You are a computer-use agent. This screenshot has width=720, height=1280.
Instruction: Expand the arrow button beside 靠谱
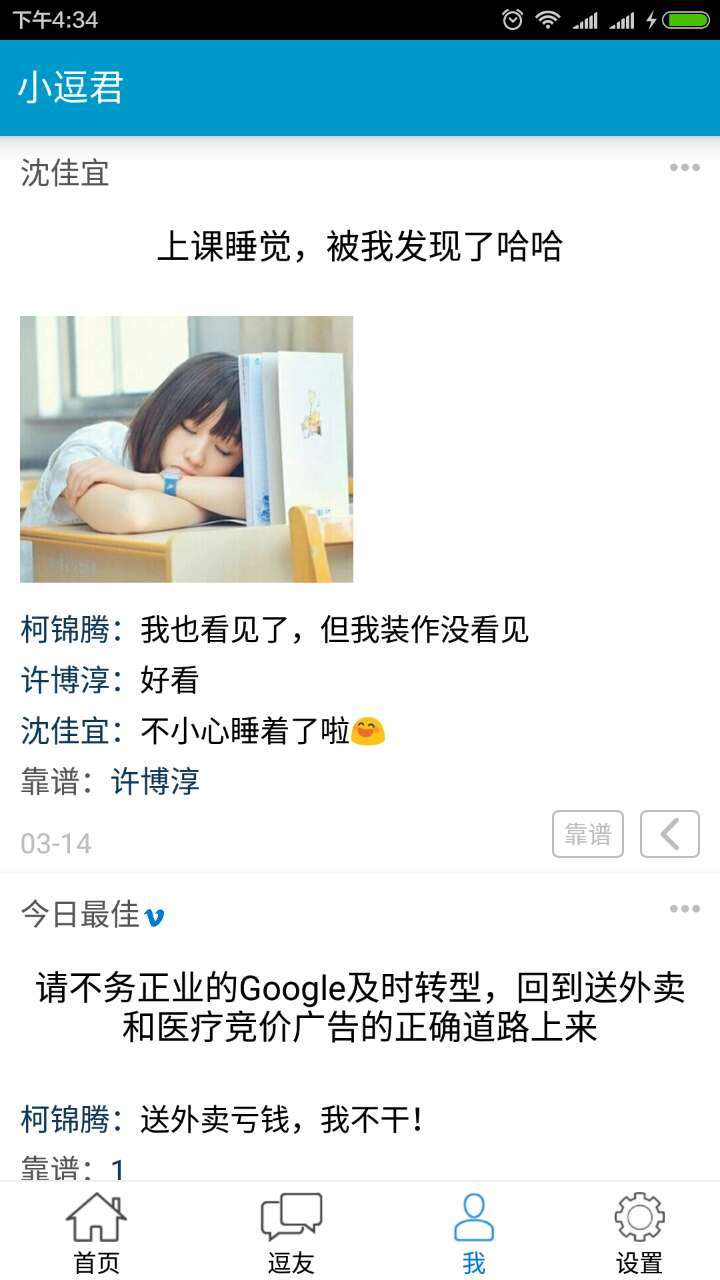(x=670, y=834)
